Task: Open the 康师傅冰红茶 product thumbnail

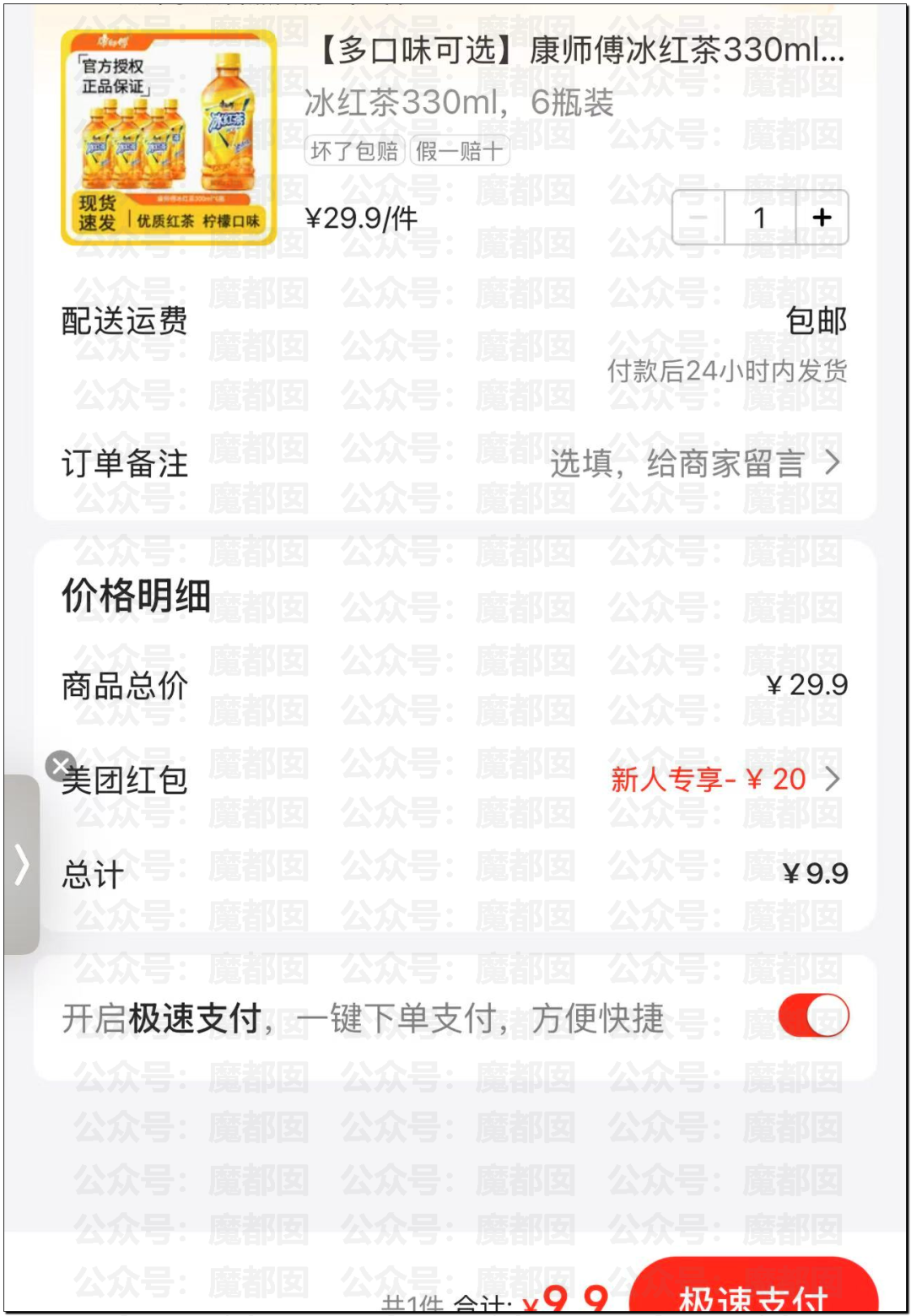Action: (x=169, y=138)
